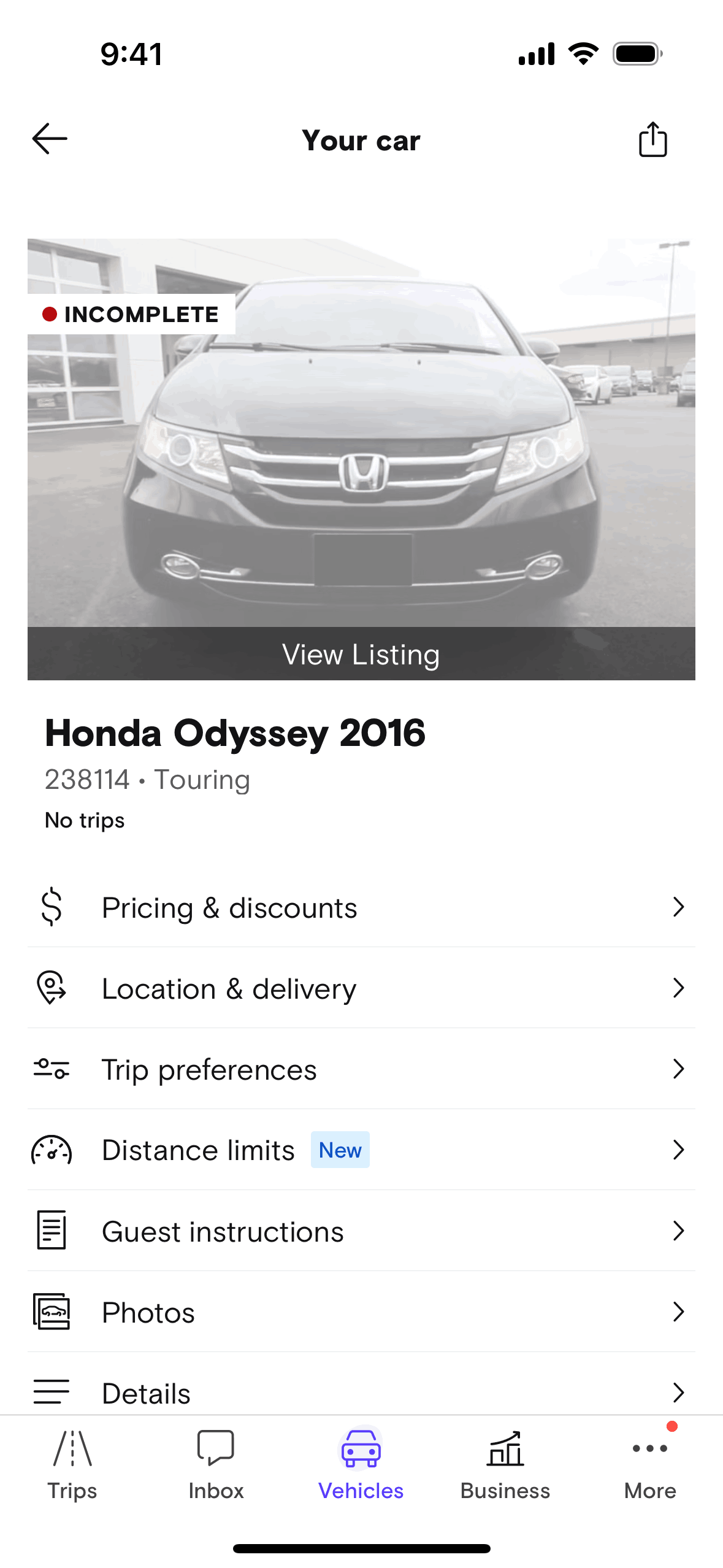Open the Distance limits row
This screenshot has height=1568, width=723.
tap(361, 1150)
